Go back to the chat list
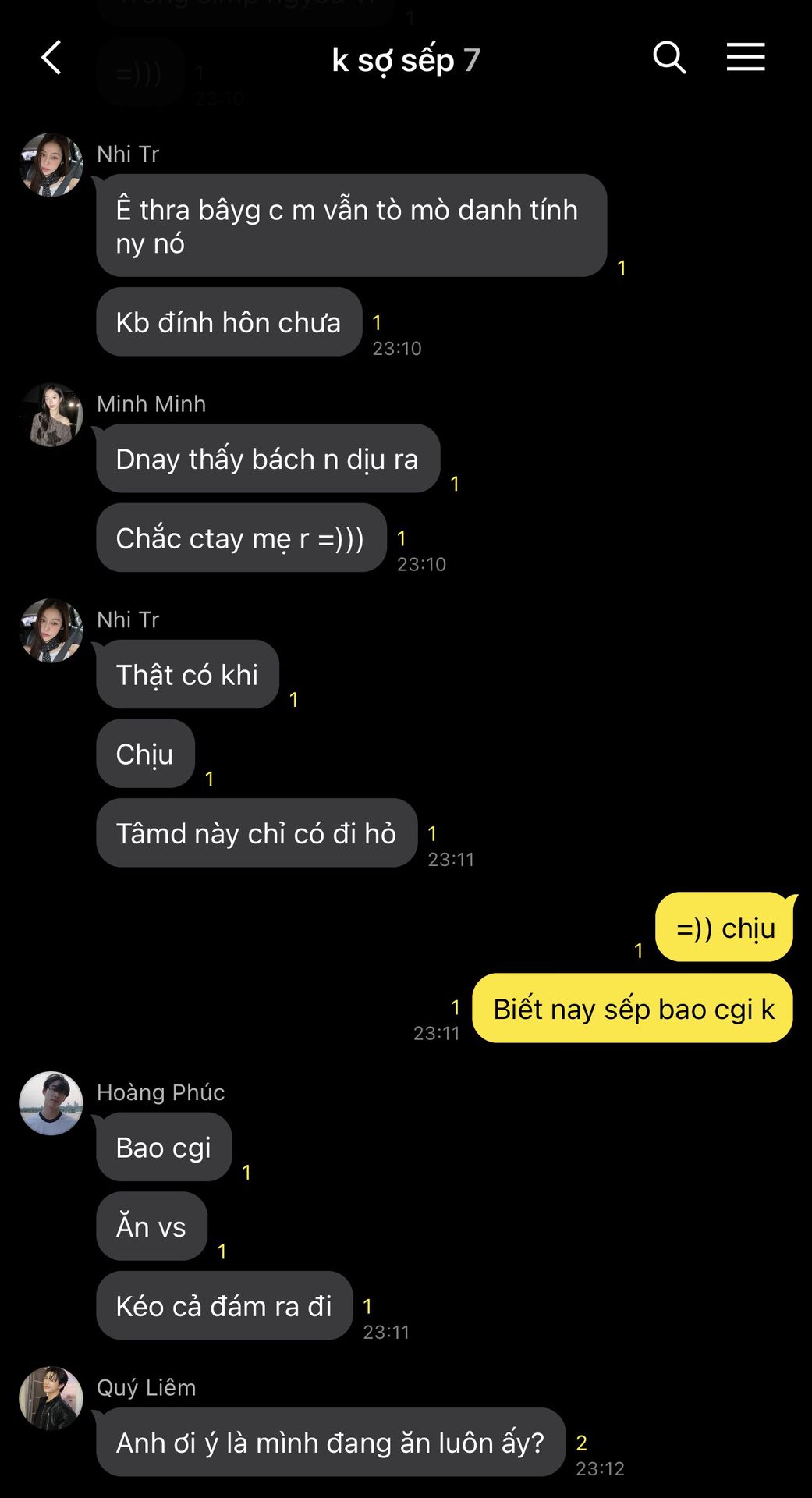This screenshot has height=1498, width=812. coord(51,59)
